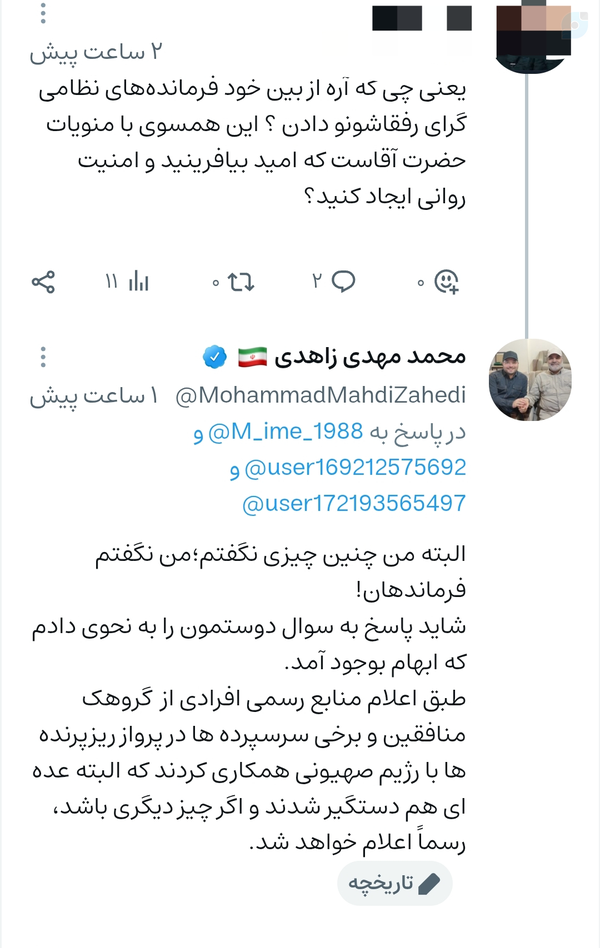Open overflow menu on first post
Image resolution: width=600 pixels, height=948 pixels.
42,18
